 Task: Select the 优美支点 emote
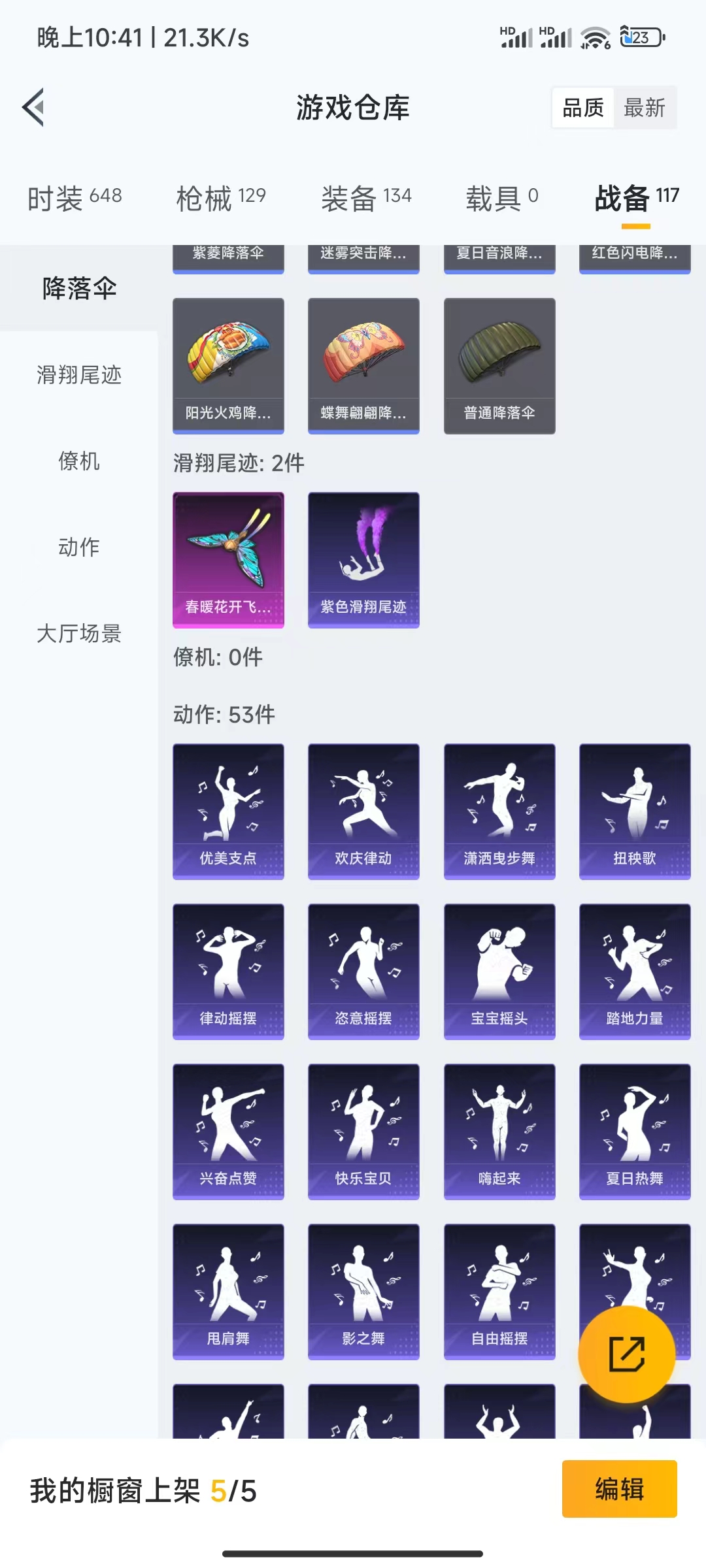coord(227,810)
